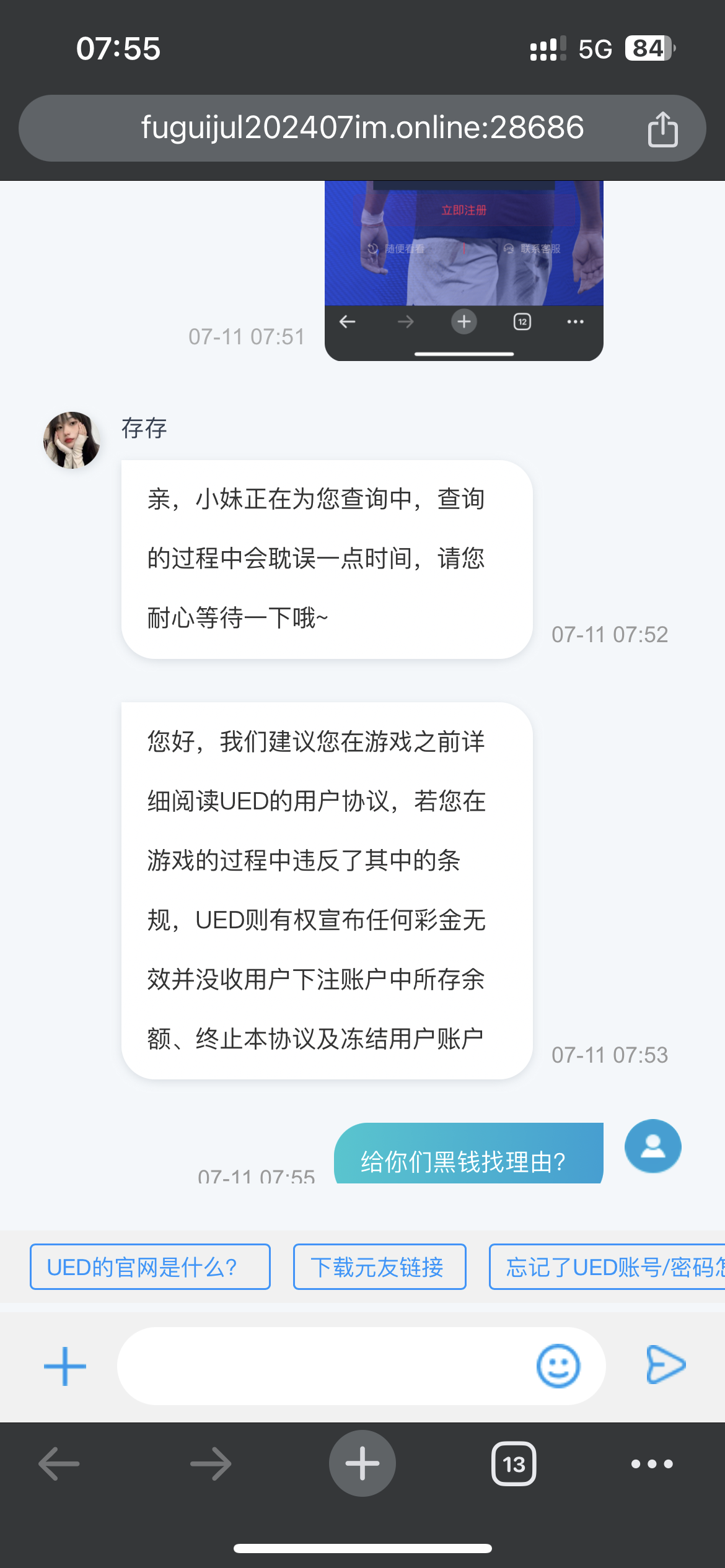Tap the plus attachment icon beside input box
Screen dimensions: 725x1568
(64, 1365)
